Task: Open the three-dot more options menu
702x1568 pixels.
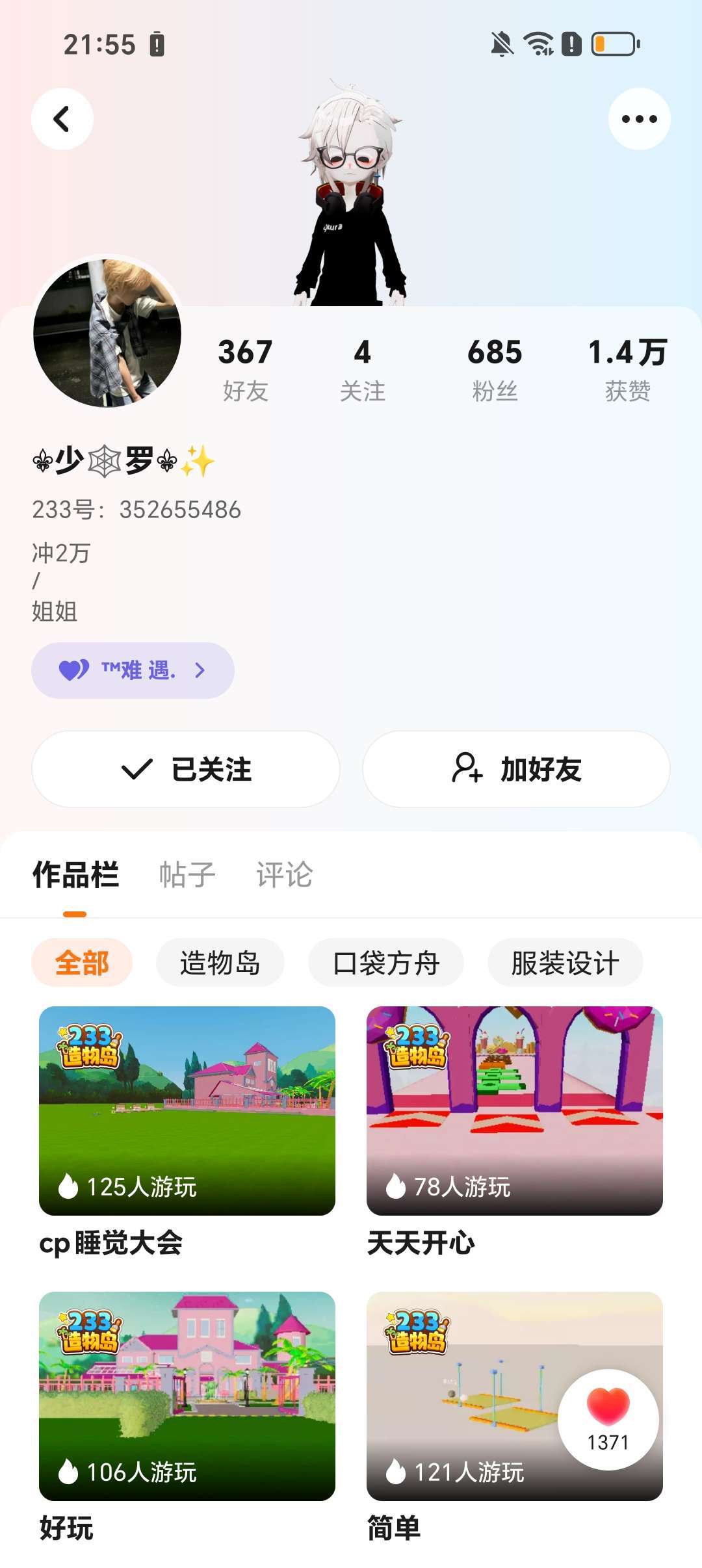Action: click(639, 119)
